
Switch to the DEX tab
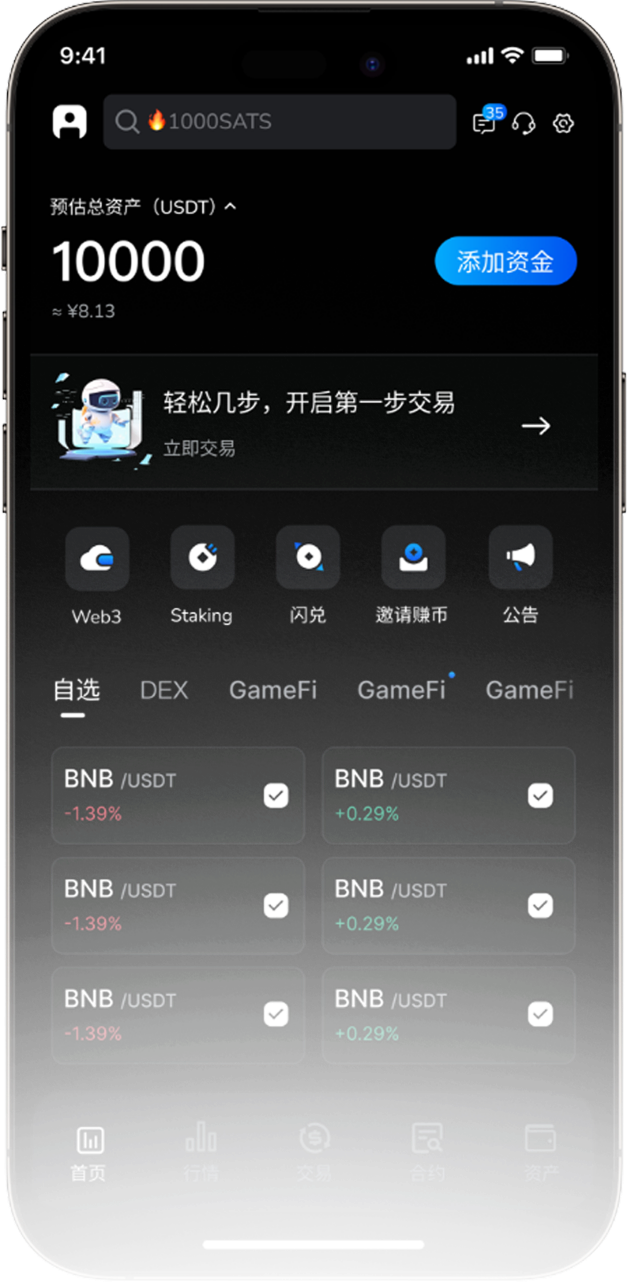pos(164,690)
